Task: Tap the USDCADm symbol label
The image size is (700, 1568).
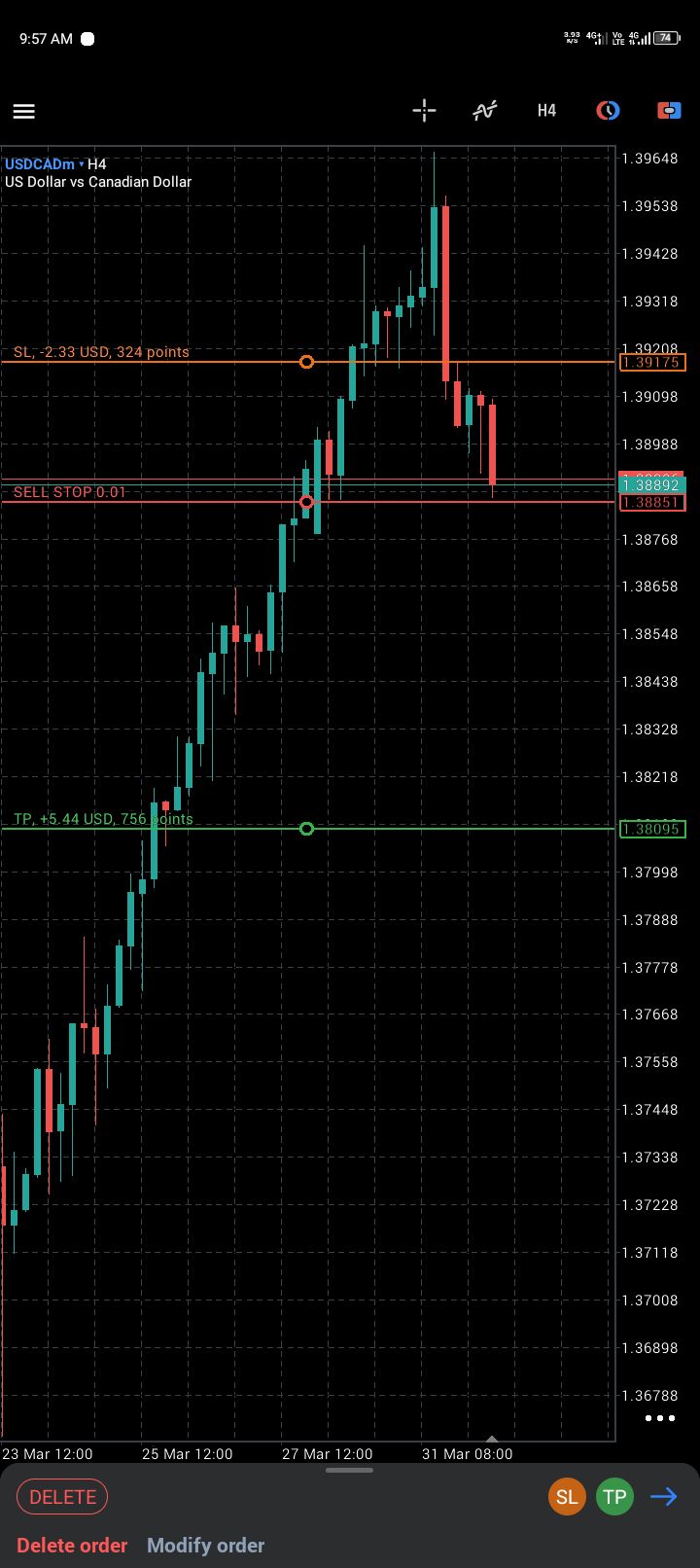Action: (x=40, y=164)
